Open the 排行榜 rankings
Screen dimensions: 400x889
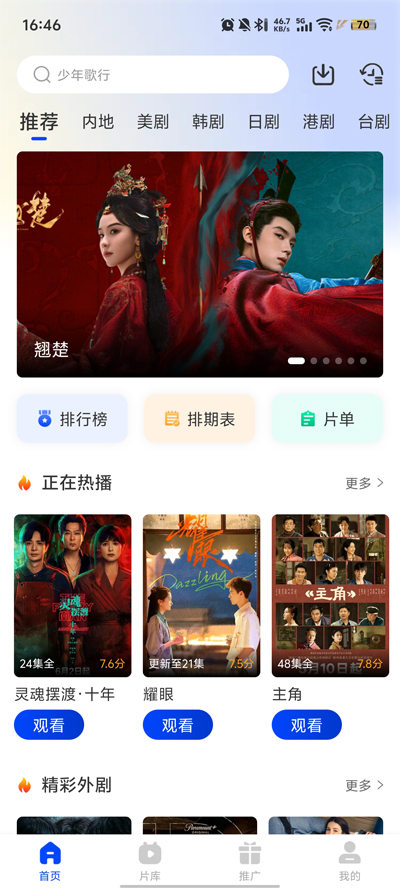tap(72, 419)
